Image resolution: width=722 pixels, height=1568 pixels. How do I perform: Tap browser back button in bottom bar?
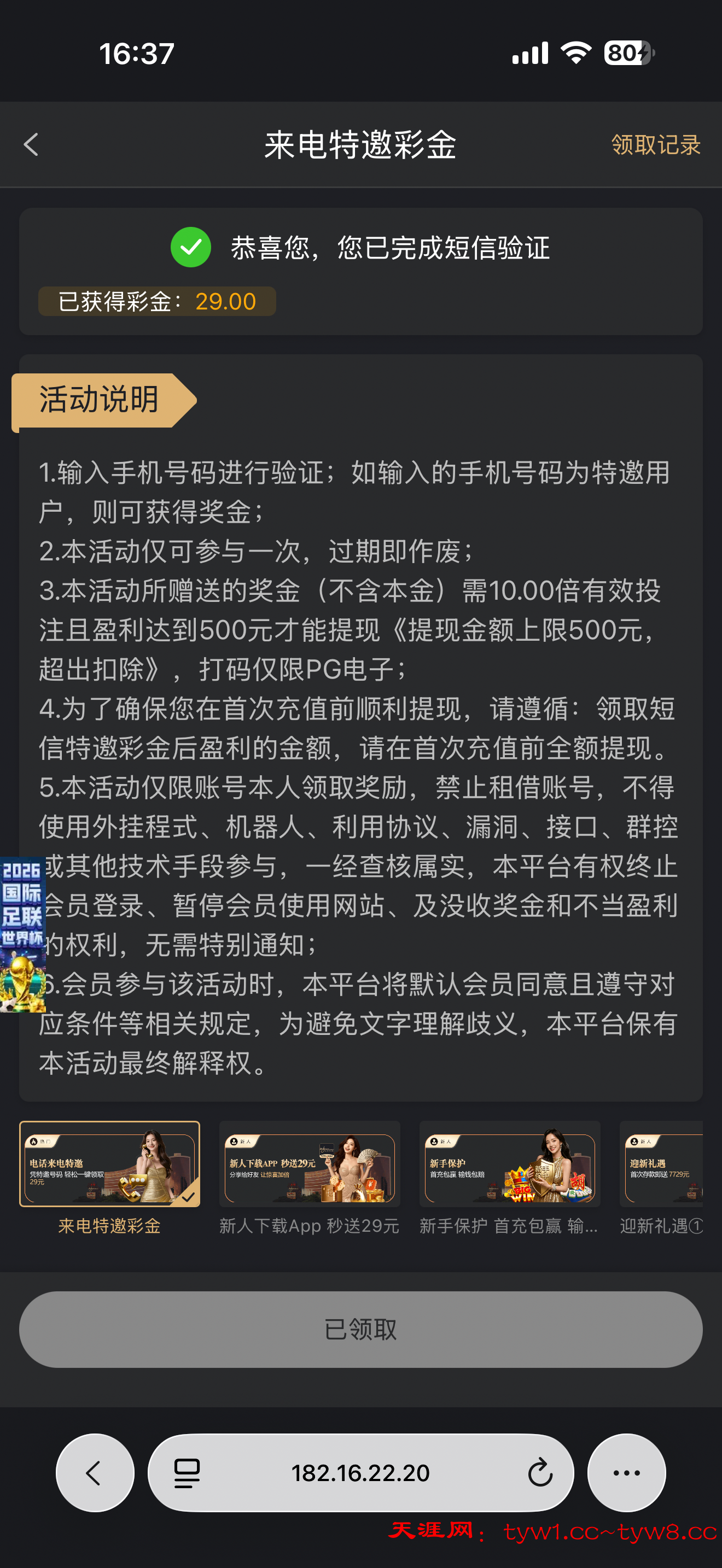[x=95, y=1473]
